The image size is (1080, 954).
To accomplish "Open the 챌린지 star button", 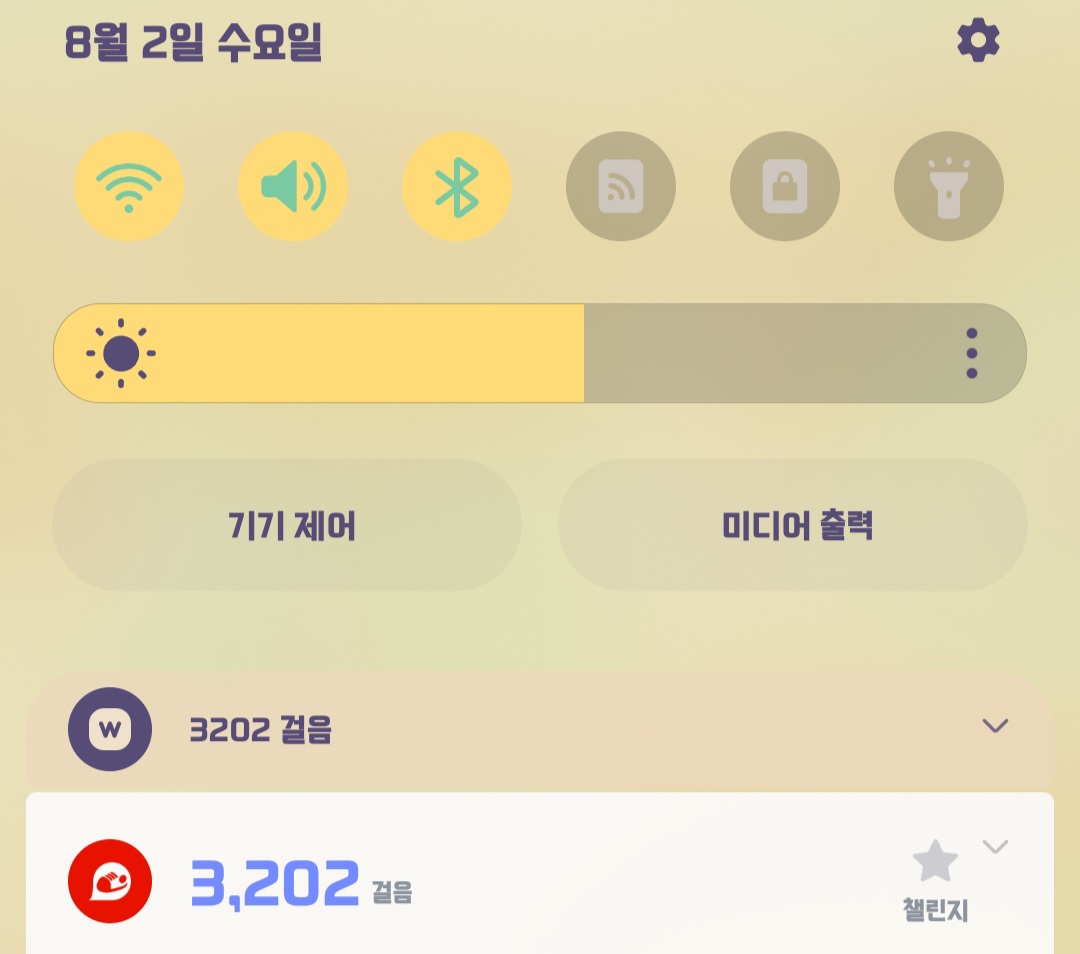I will click(x=935, y=878).
